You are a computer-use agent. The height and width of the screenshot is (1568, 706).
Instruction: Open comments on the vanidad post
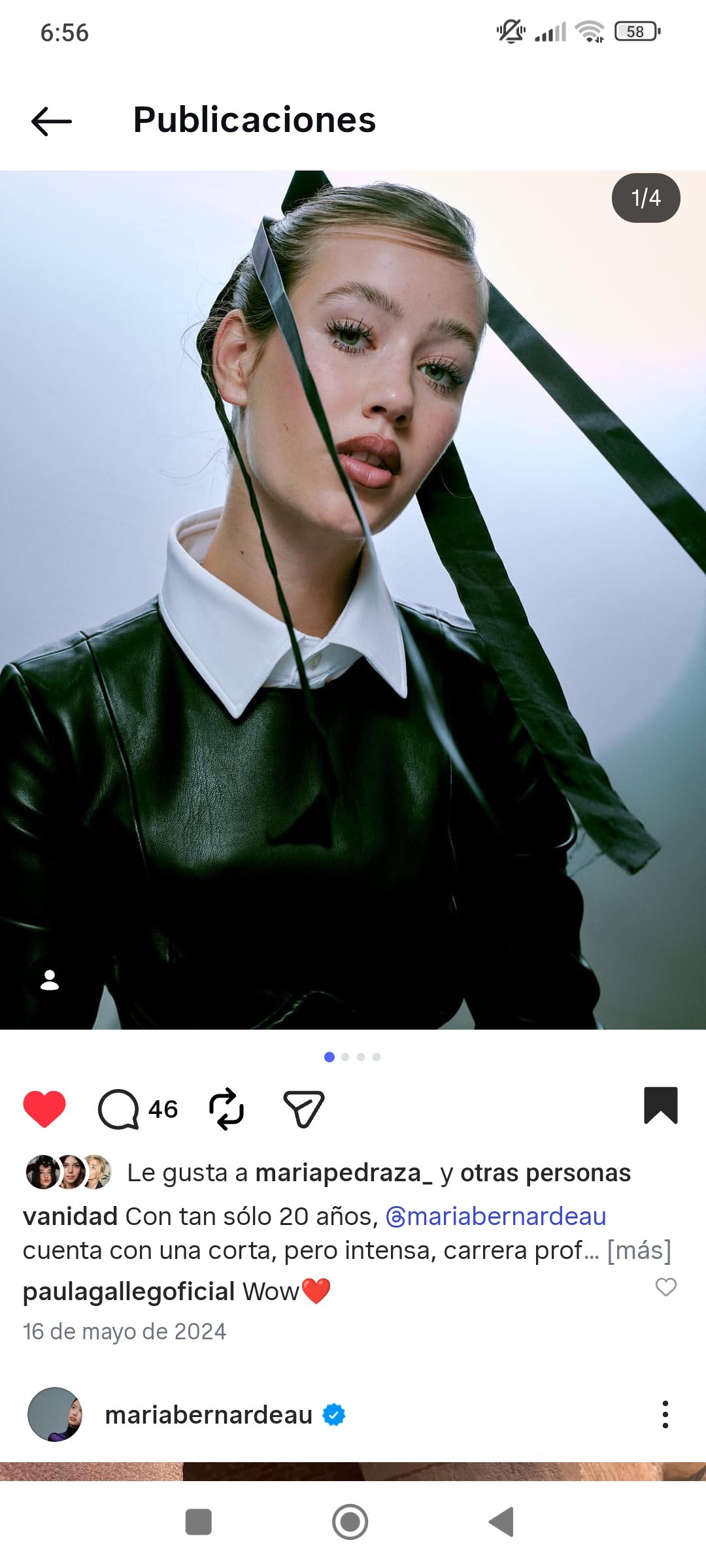click(119, 1109)
